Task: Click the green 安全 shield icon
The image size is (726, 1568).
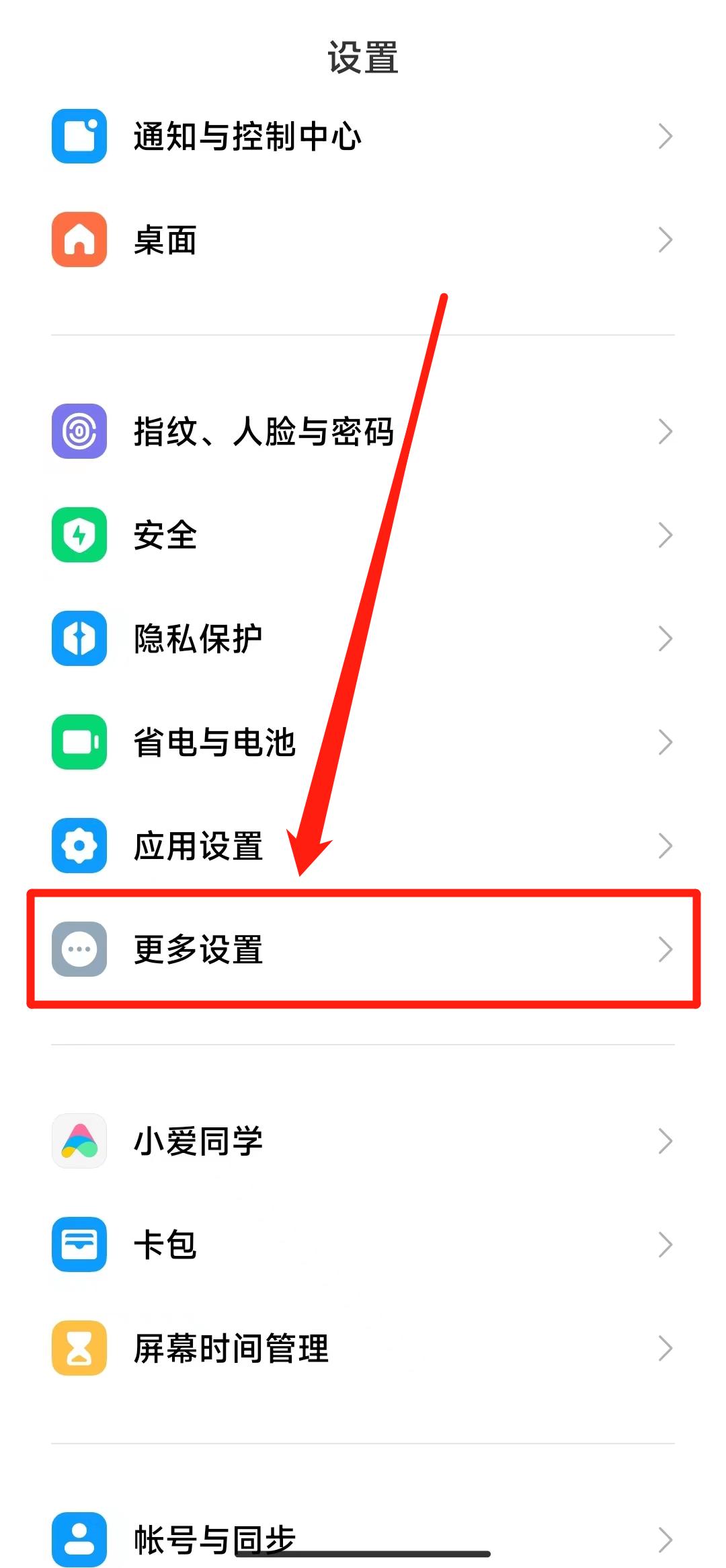Action: 79,535
